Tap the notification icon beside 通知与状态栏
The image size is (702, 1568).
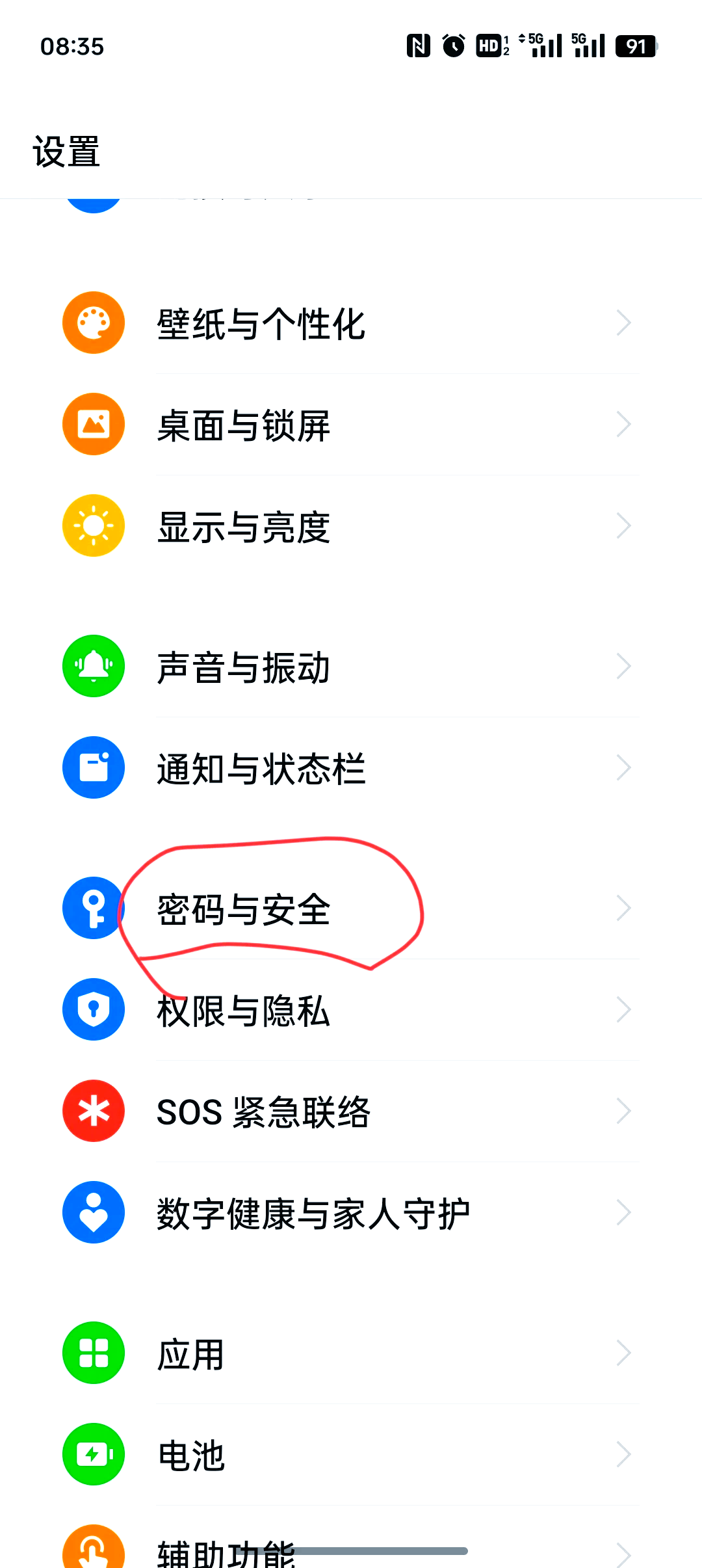(x=93, y=767)
